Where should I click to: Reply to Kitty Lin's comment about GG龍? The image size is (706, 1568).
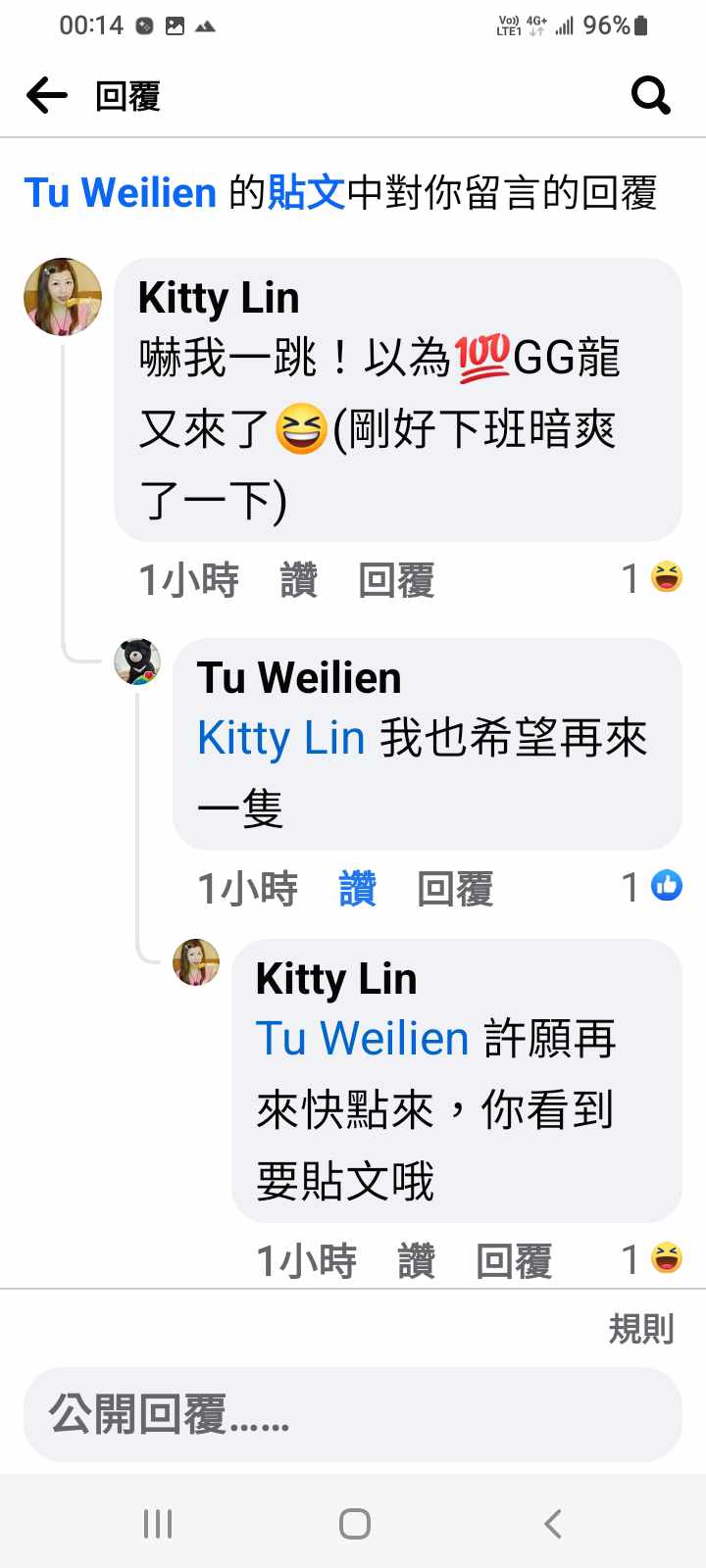point(396,580)
